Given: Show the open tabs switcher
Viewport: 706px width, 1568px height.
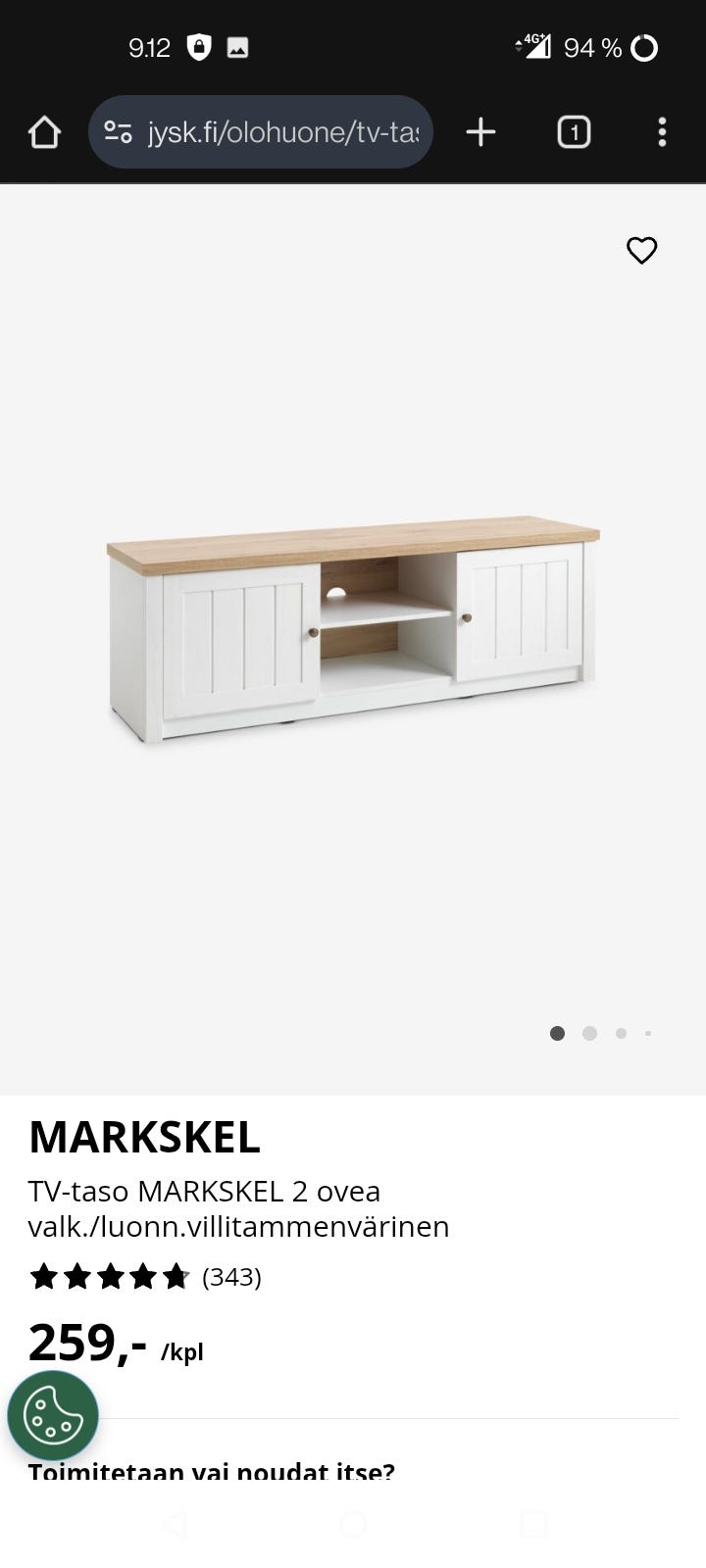Looking at the screenshot, I should pyautogui.click(x=574, y=132).
